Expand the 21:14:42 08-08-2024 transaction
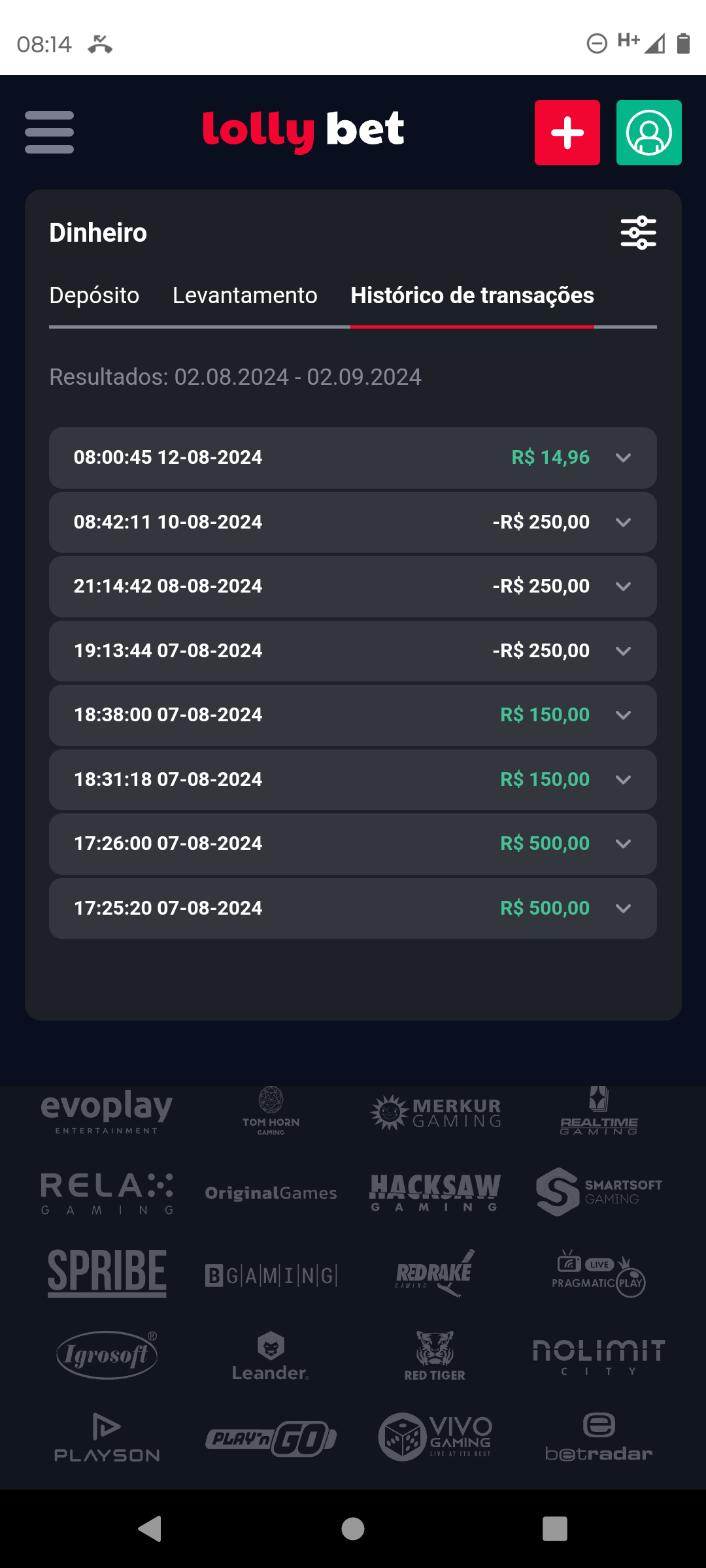 point(623,587)
